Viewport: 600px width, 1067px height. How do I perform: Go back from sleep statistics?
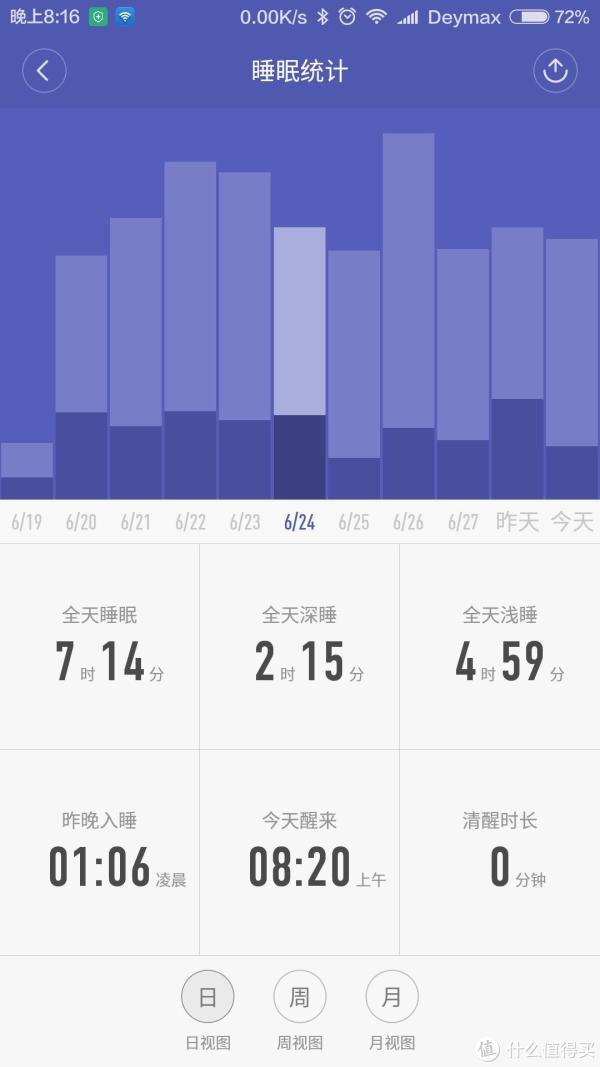click(x=44, y=71)
